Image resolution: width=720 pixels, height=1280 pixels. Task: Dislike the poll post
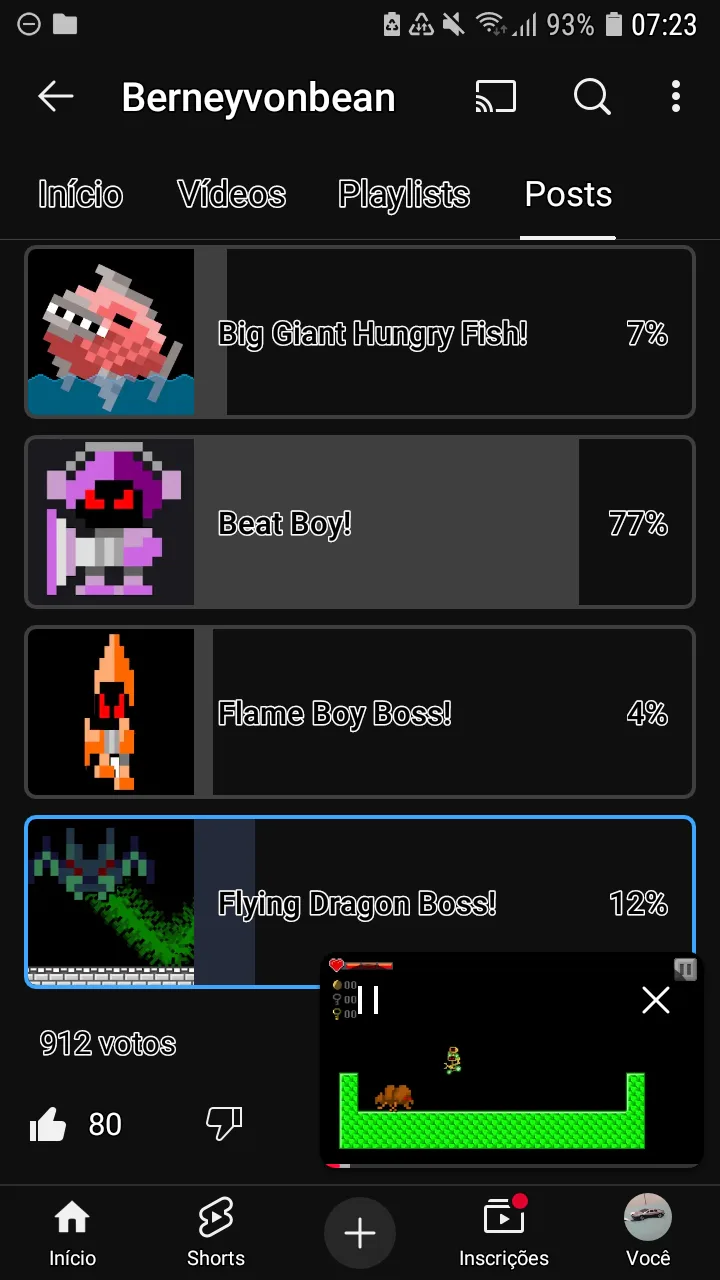(x=224, y=1124)
